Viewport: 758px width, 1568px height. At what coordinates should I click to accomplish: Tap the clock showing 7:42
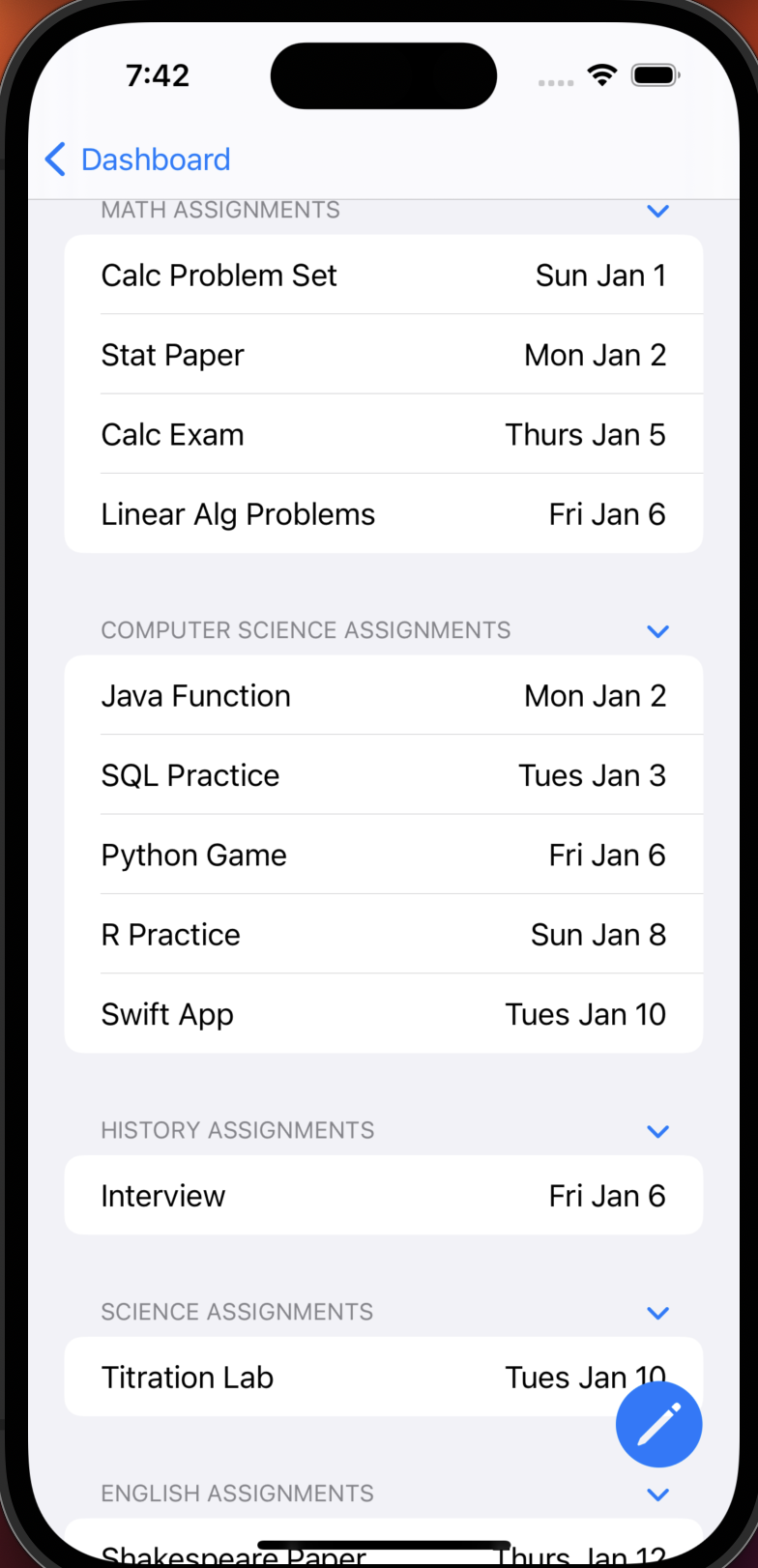(157, 75)
